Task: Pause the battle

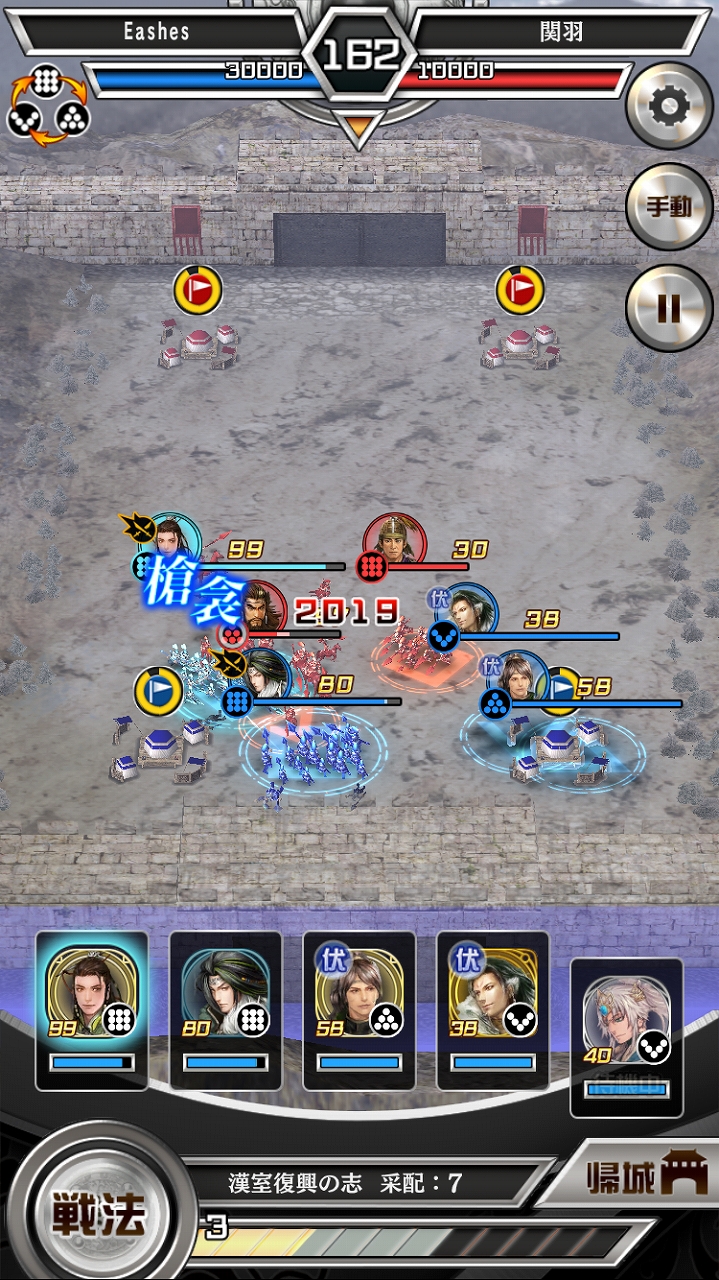Action: [x=669, y=307]
